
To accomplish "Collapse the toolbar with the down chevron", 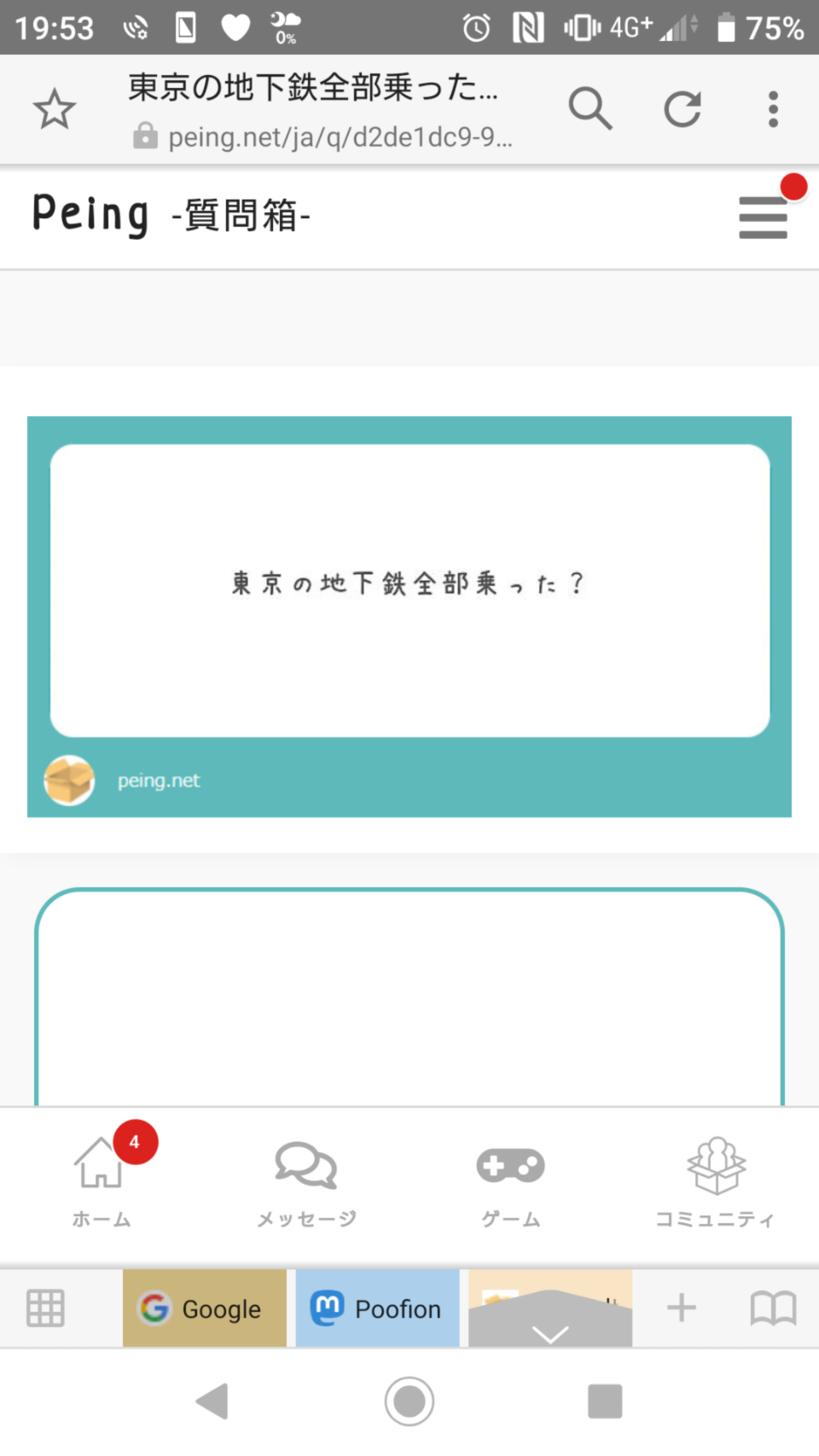I will [x=550, y=1333].
